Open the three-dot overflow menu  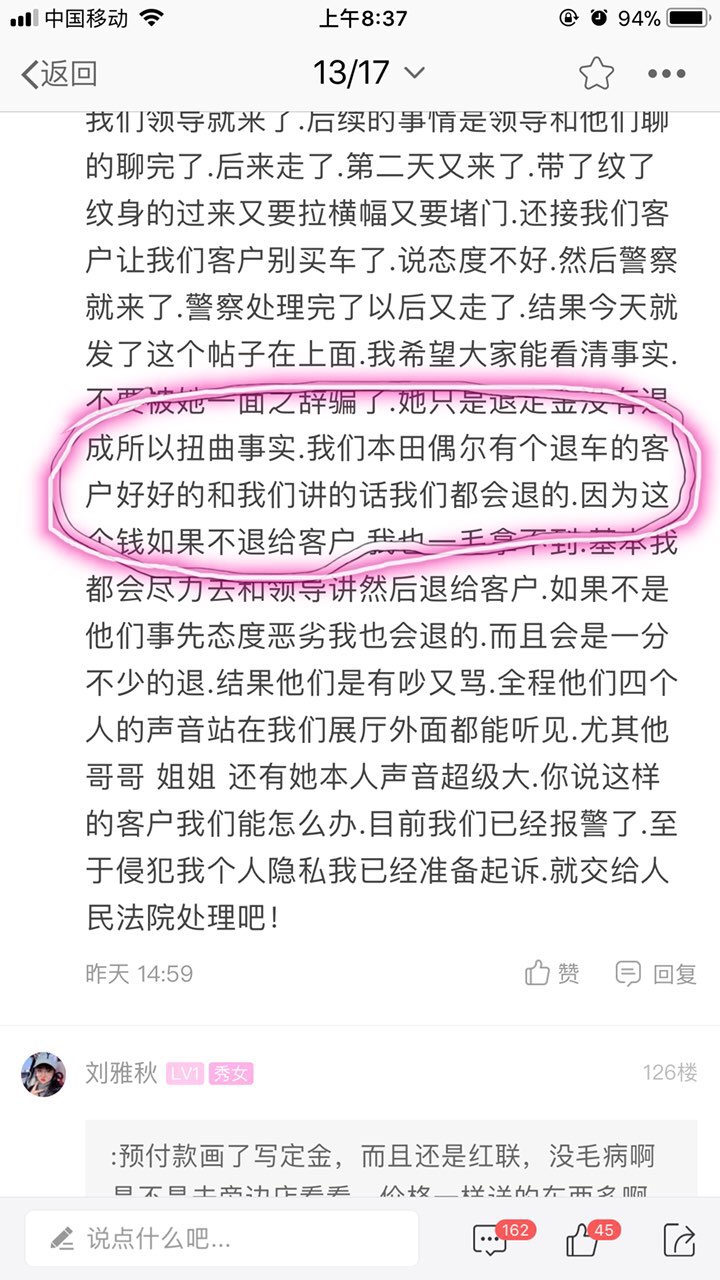coord(666,73)
